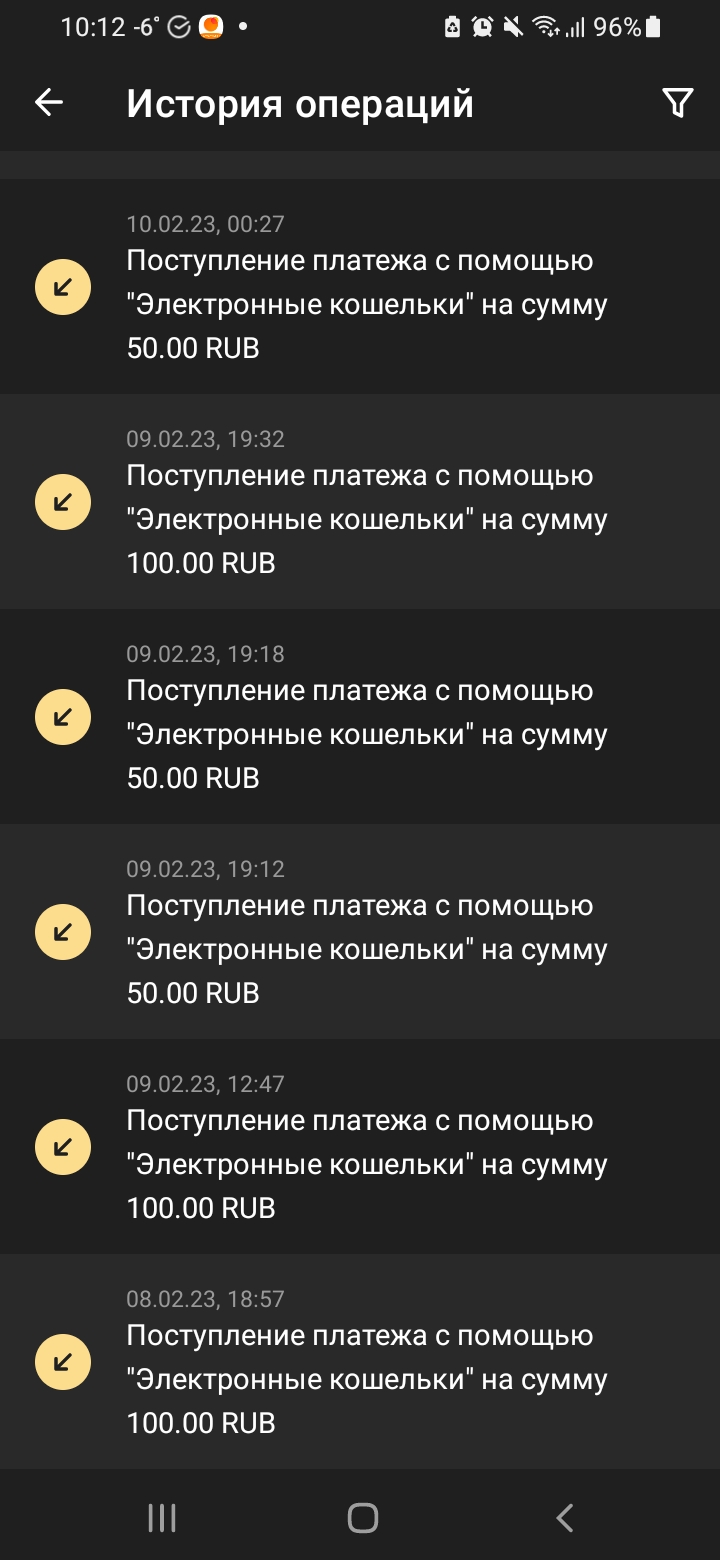Open the 10.02.23, 00:27 payment entry
The image size is (720, 1560).
(x=360, y=287)
